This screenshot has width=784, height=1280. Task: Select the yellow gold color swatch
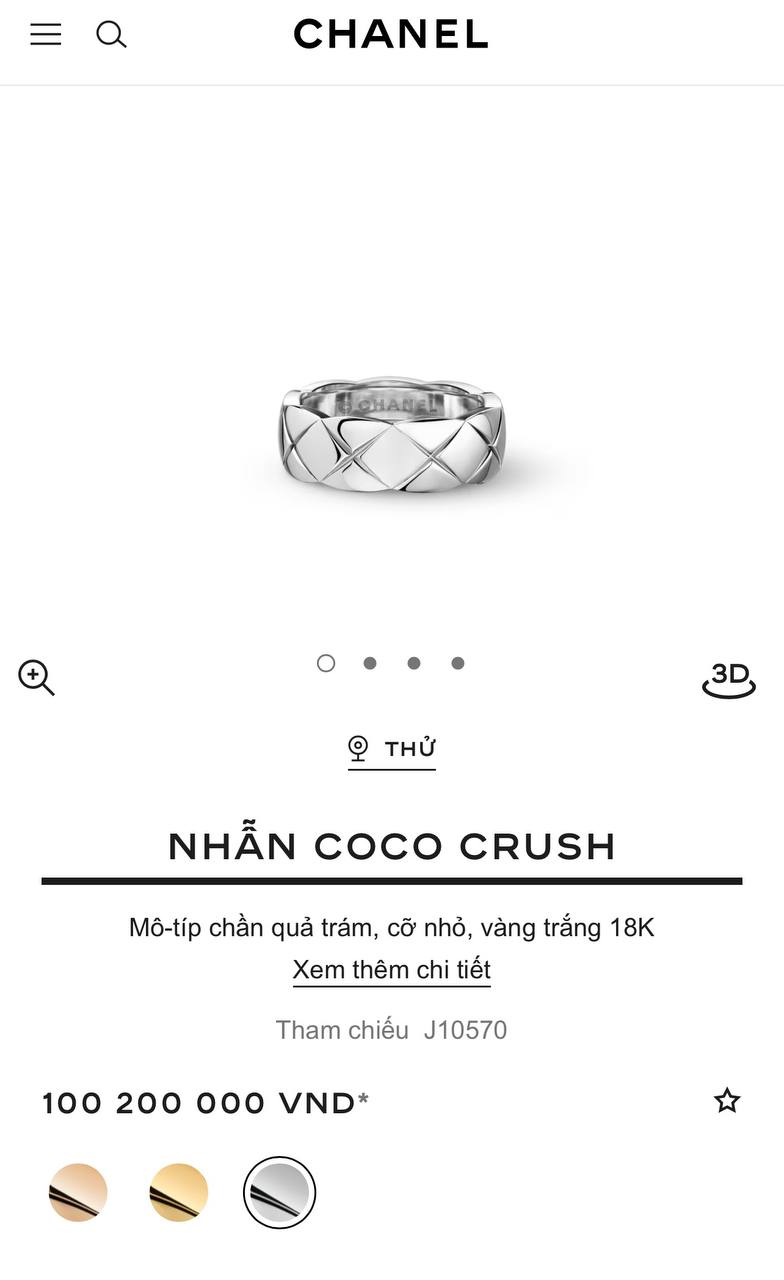(178, 1192)
